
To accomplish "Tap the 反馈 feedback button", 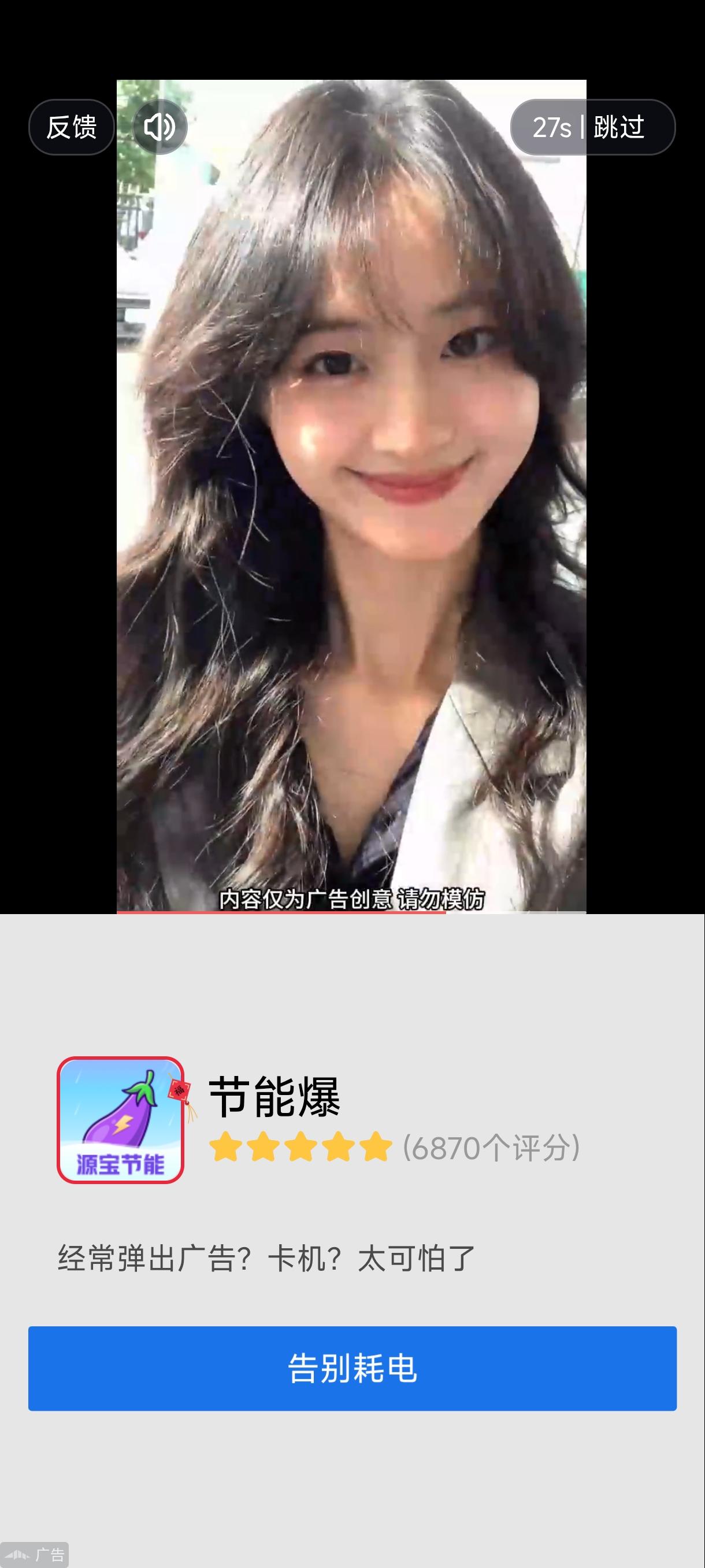I will tap(72, 127).
